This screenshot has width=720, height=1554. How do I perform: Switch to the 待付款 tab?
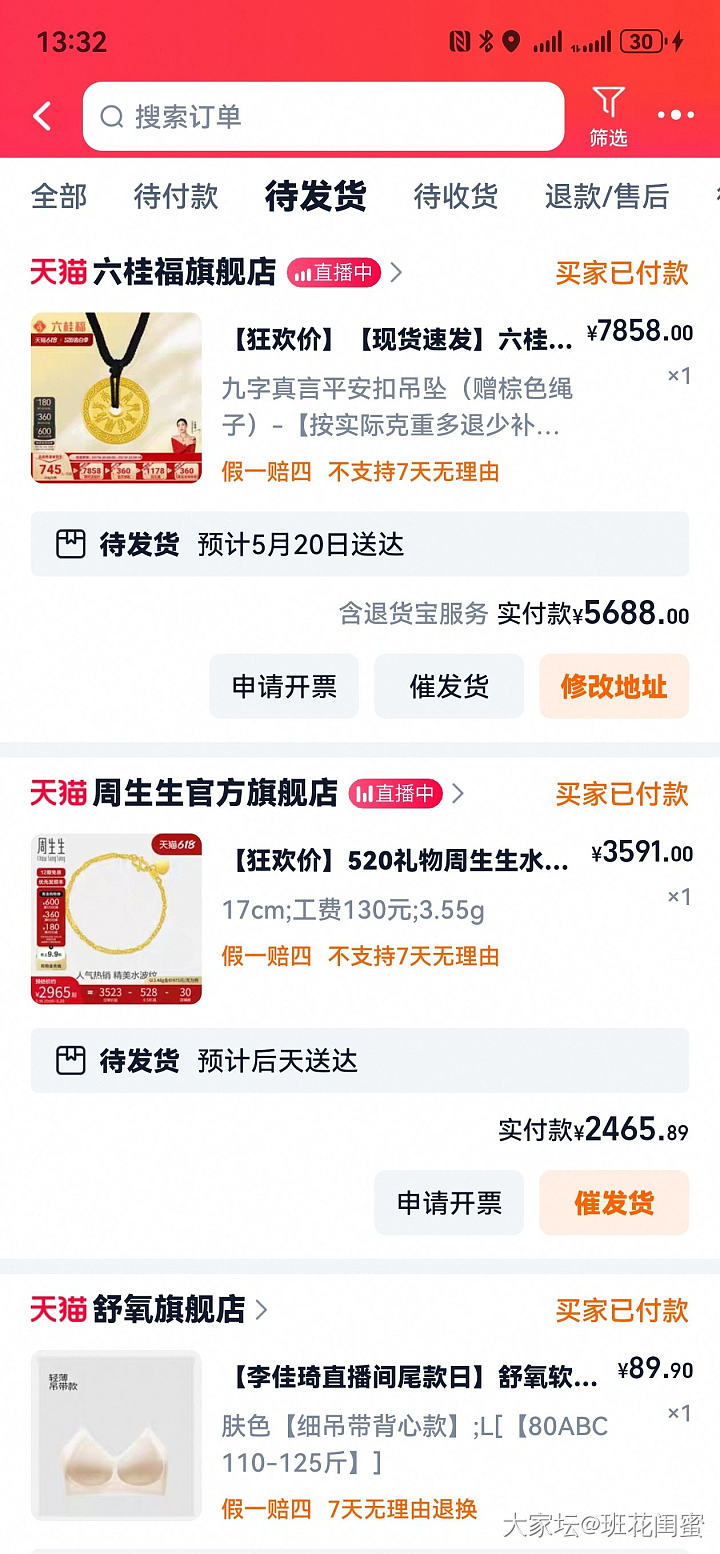point(176,196)
